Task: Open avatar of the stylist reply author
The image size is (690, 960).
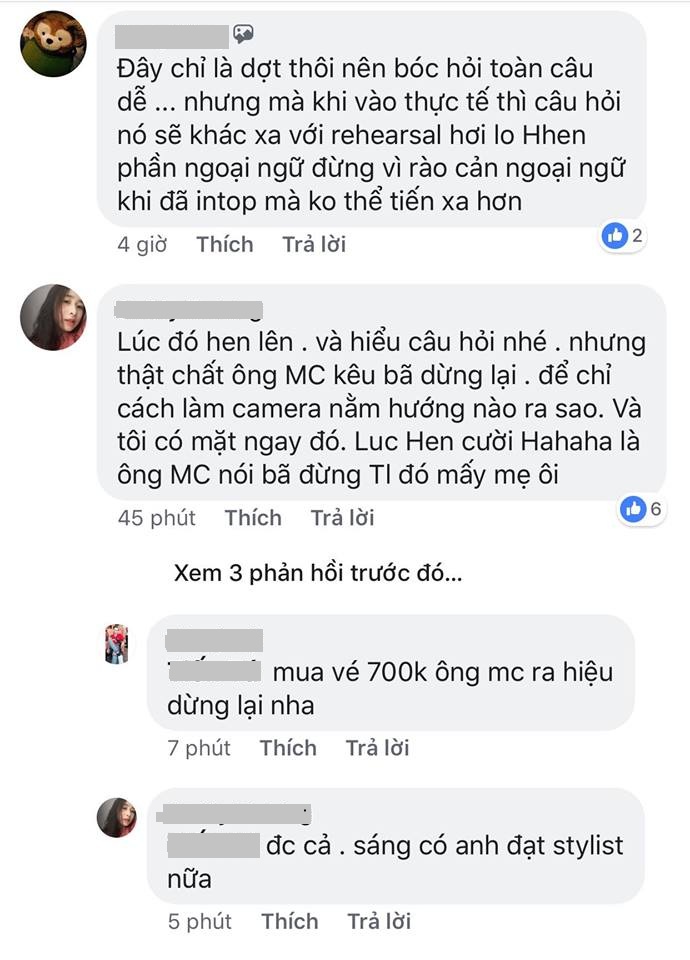Action: click(117, 817)
